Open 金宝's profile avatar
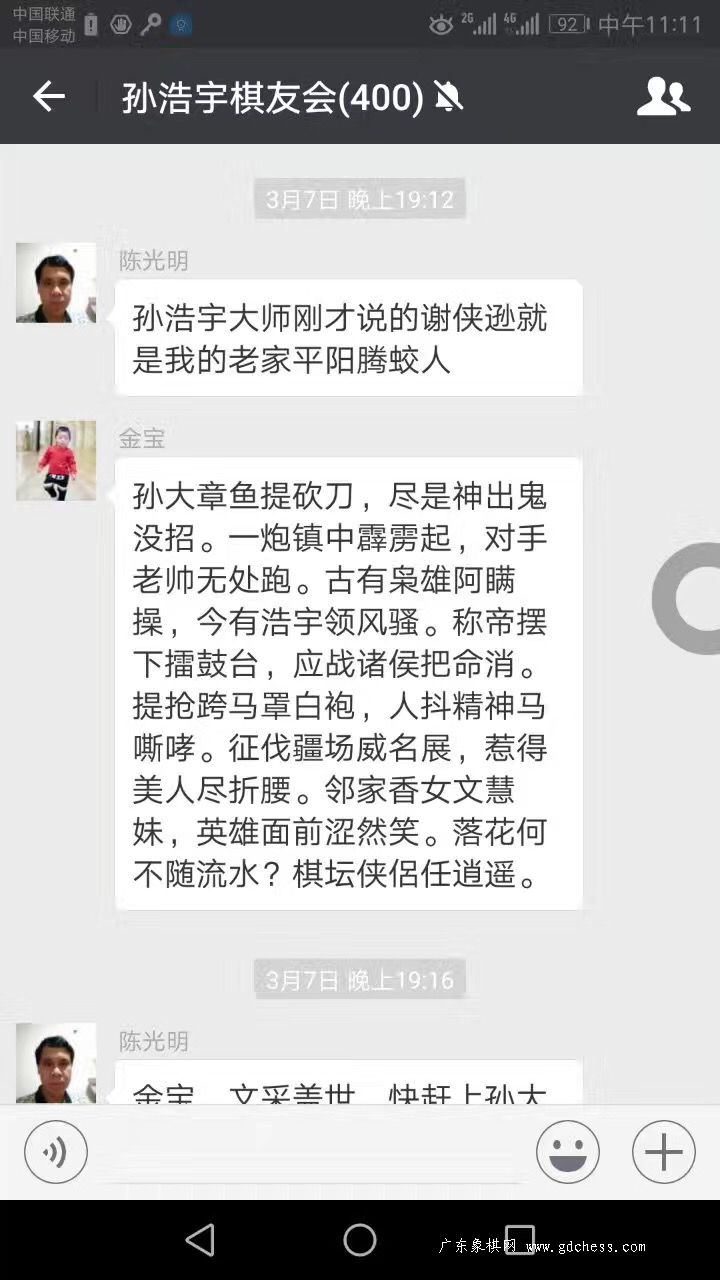 click(56, 460)
